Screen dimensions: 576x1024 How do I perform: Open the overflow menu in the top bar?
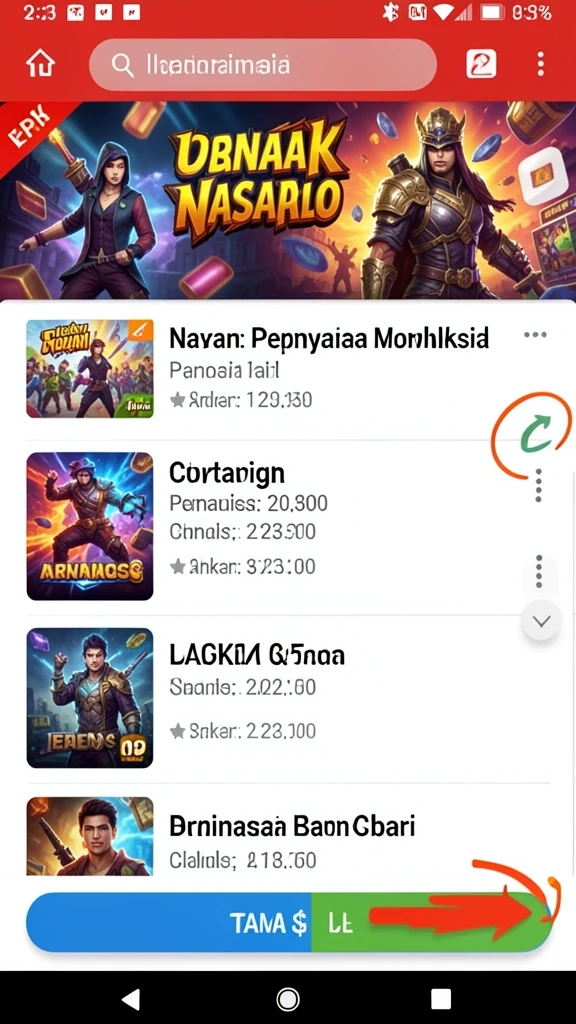click(540, 64)
